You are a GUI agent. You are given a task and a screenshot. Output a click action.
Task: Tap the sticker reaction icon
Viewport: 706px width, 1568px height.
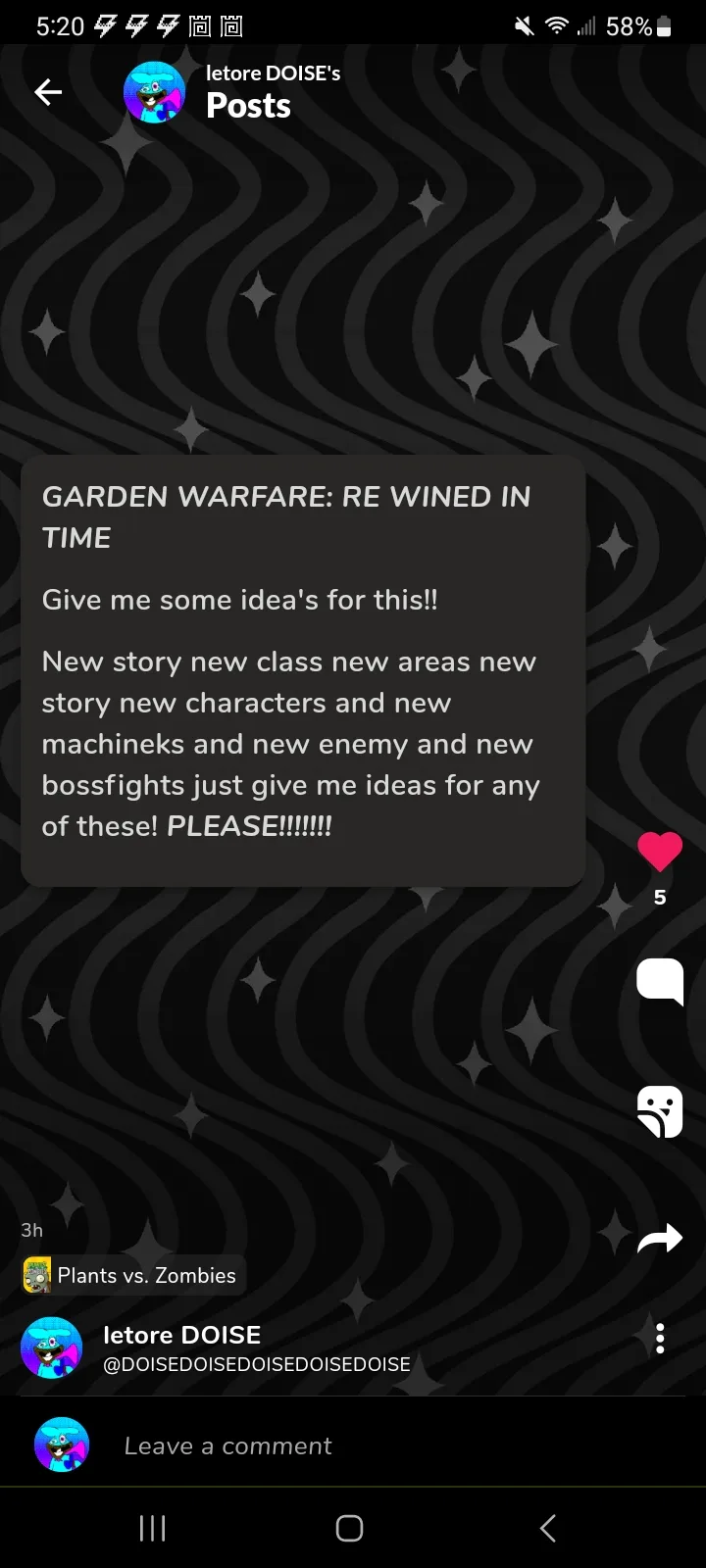pyautogui.click(x=660, y=1111)
